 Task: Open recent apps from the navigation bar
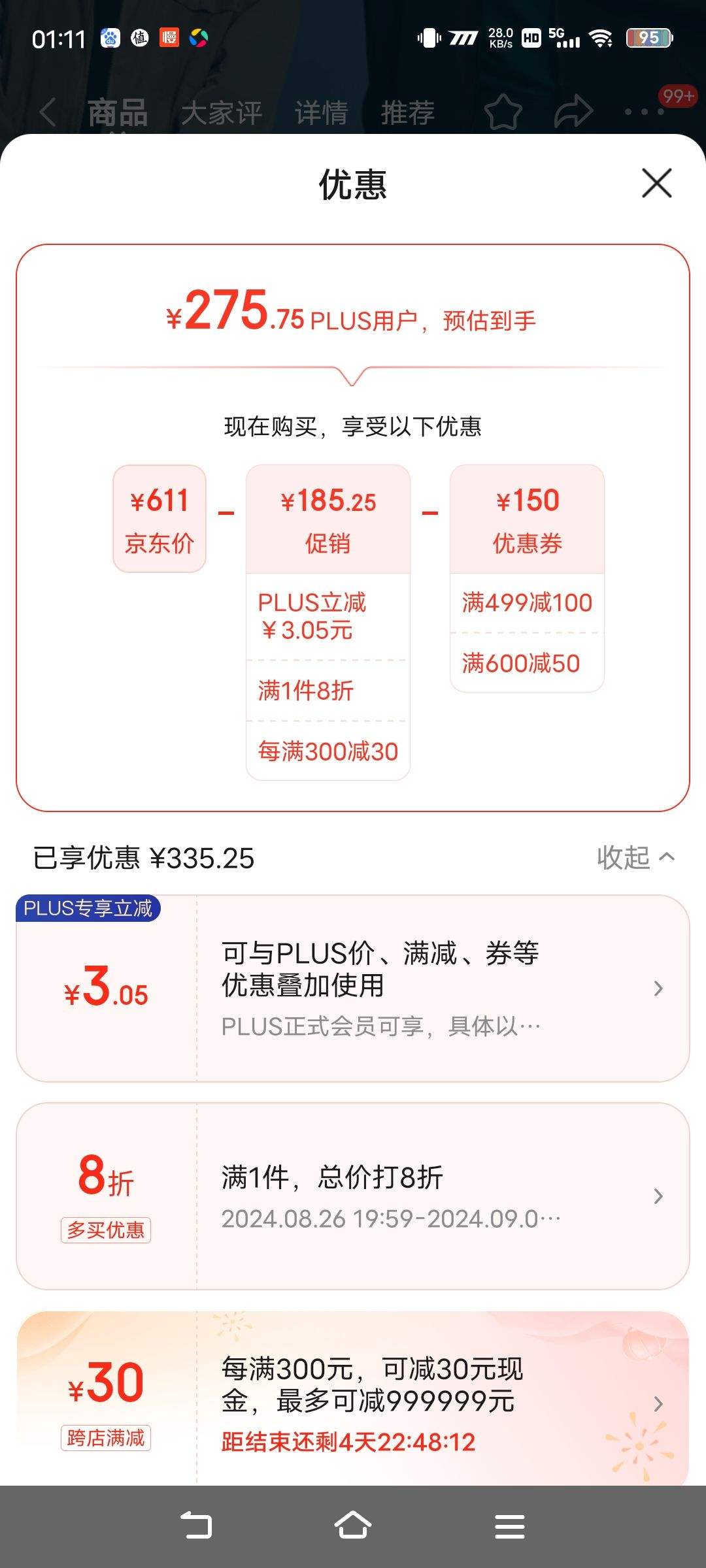pyautogui.click(x=510, y=1526)
